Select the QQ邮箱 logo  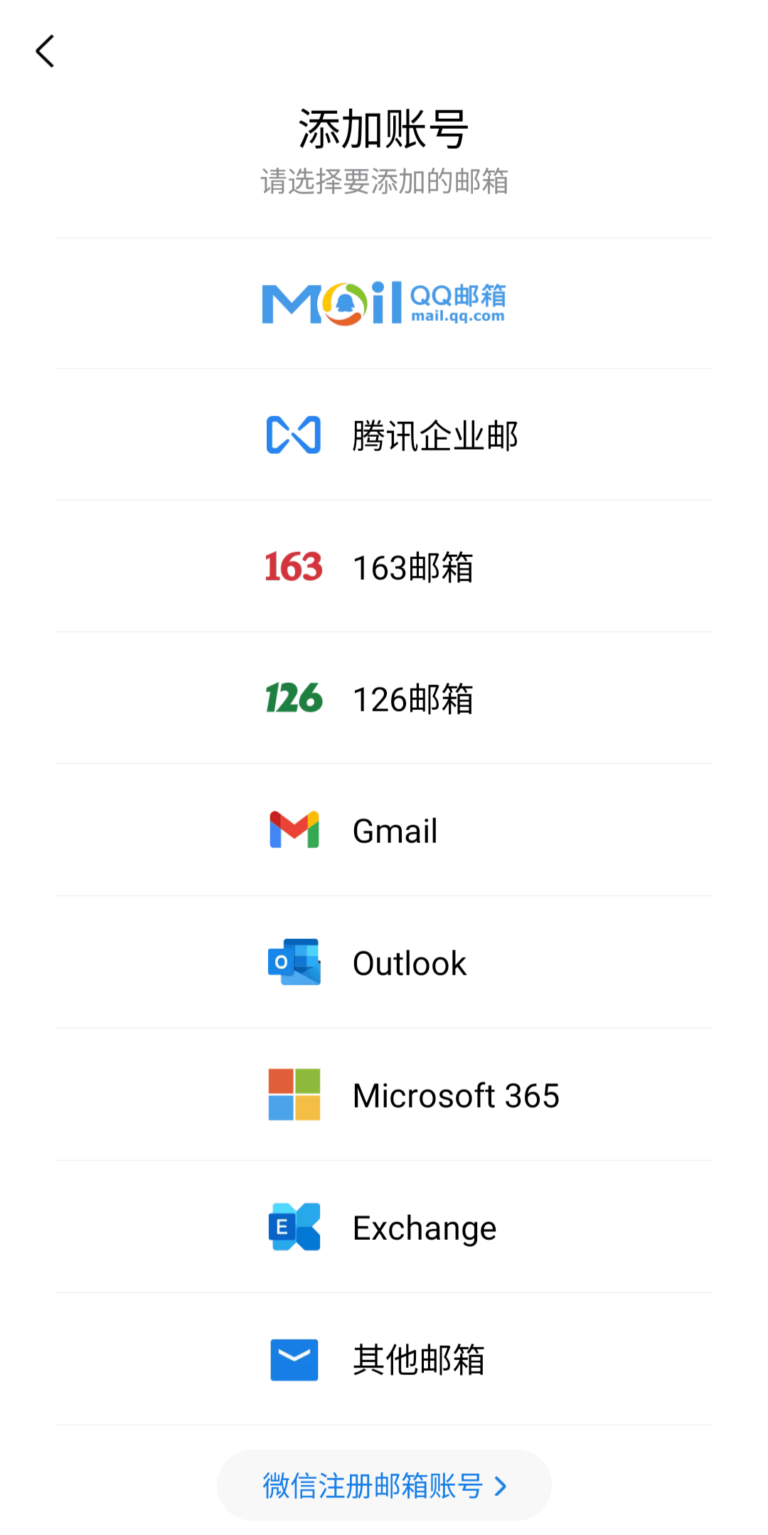(384, 301)
